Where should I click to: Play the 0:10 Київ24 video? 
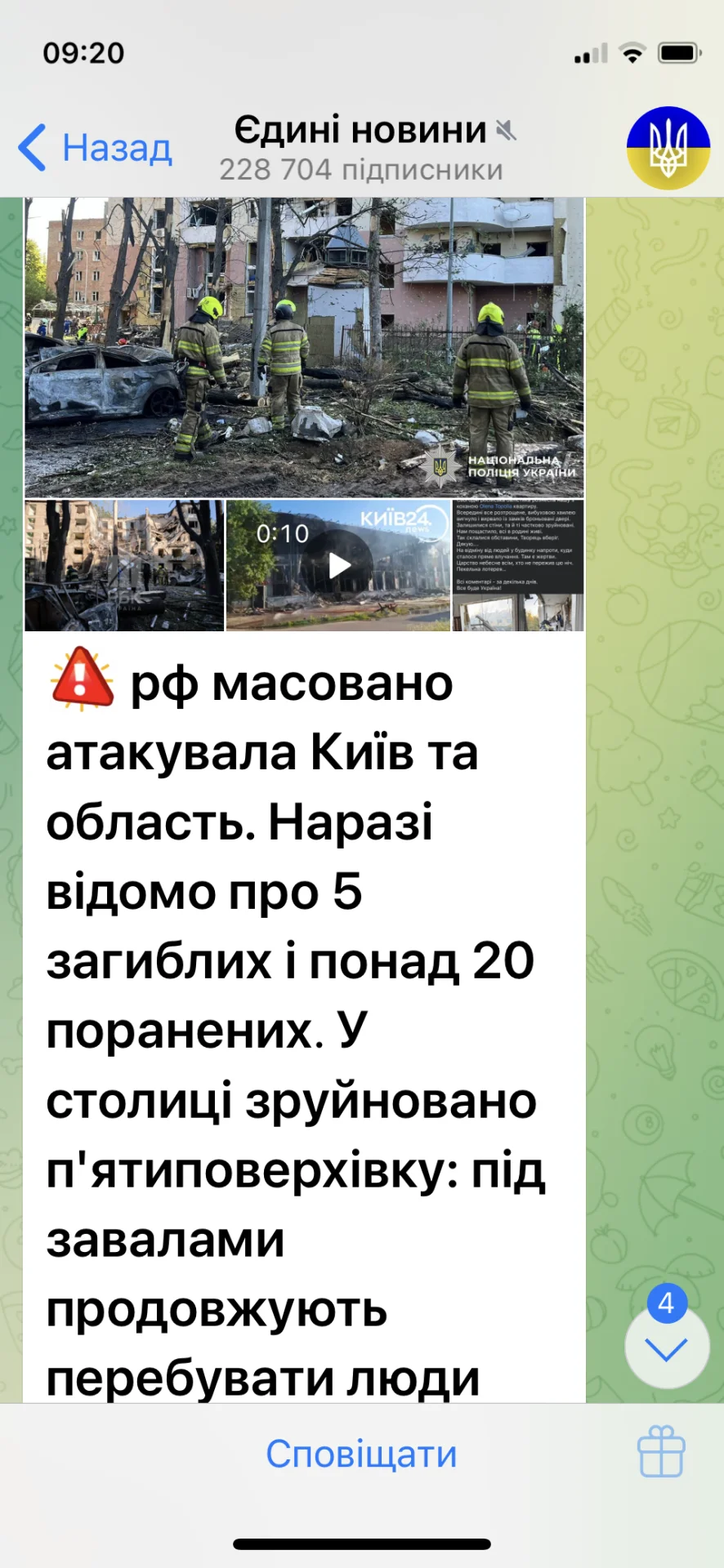coord(338,565)
